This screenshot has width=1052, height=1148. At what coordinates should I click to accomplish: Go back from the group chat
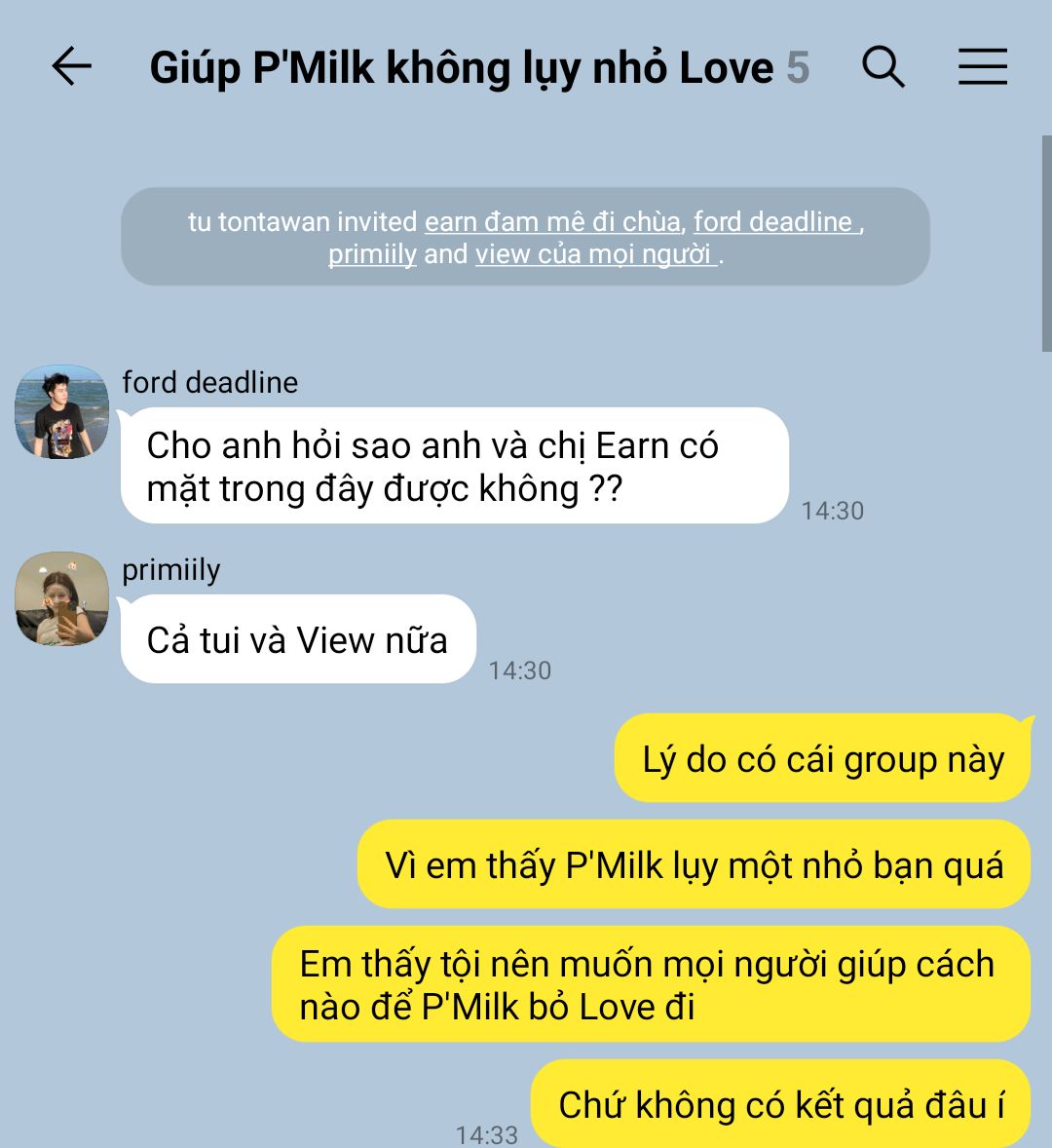click(x=71, y=67)
